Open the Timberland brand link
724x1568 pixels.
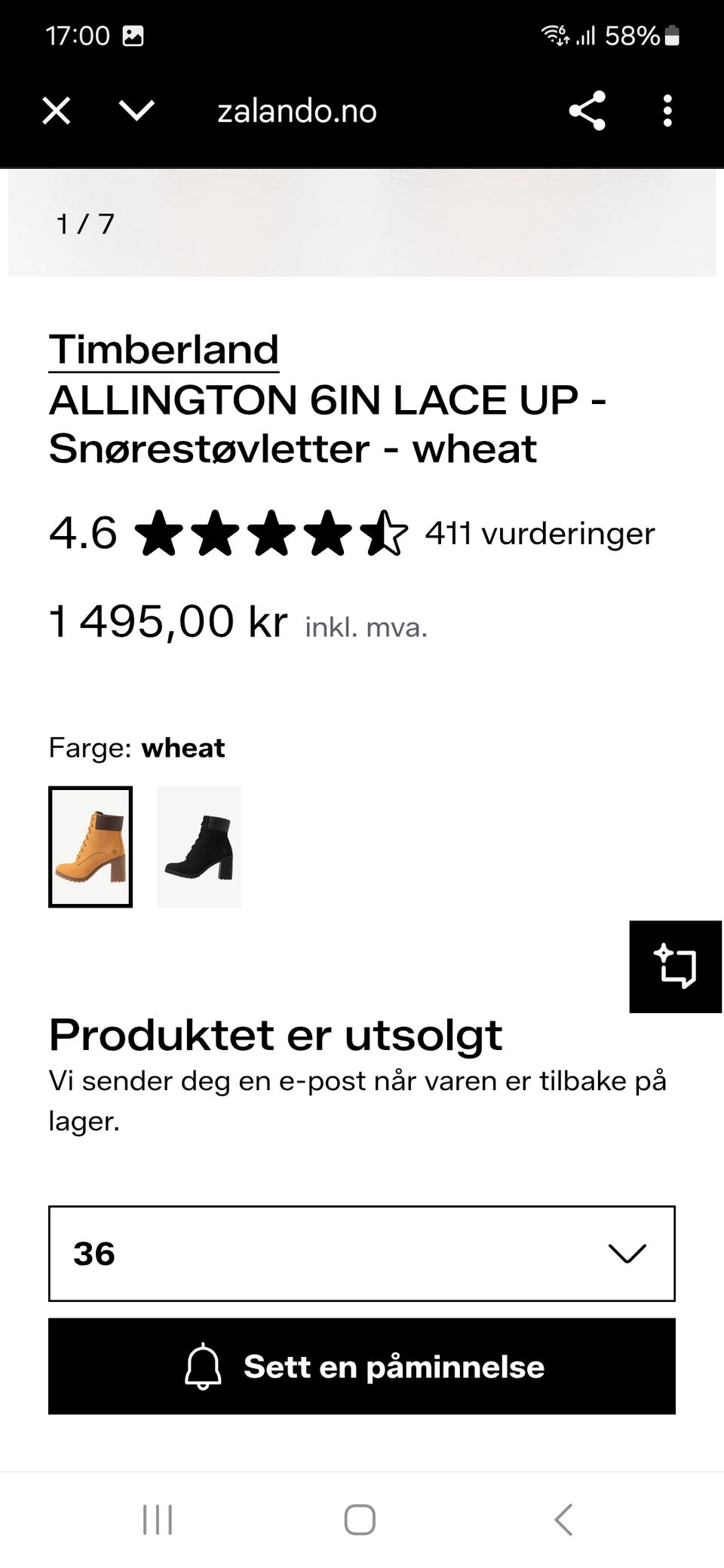pyautogui.click(x=164, y=350)
